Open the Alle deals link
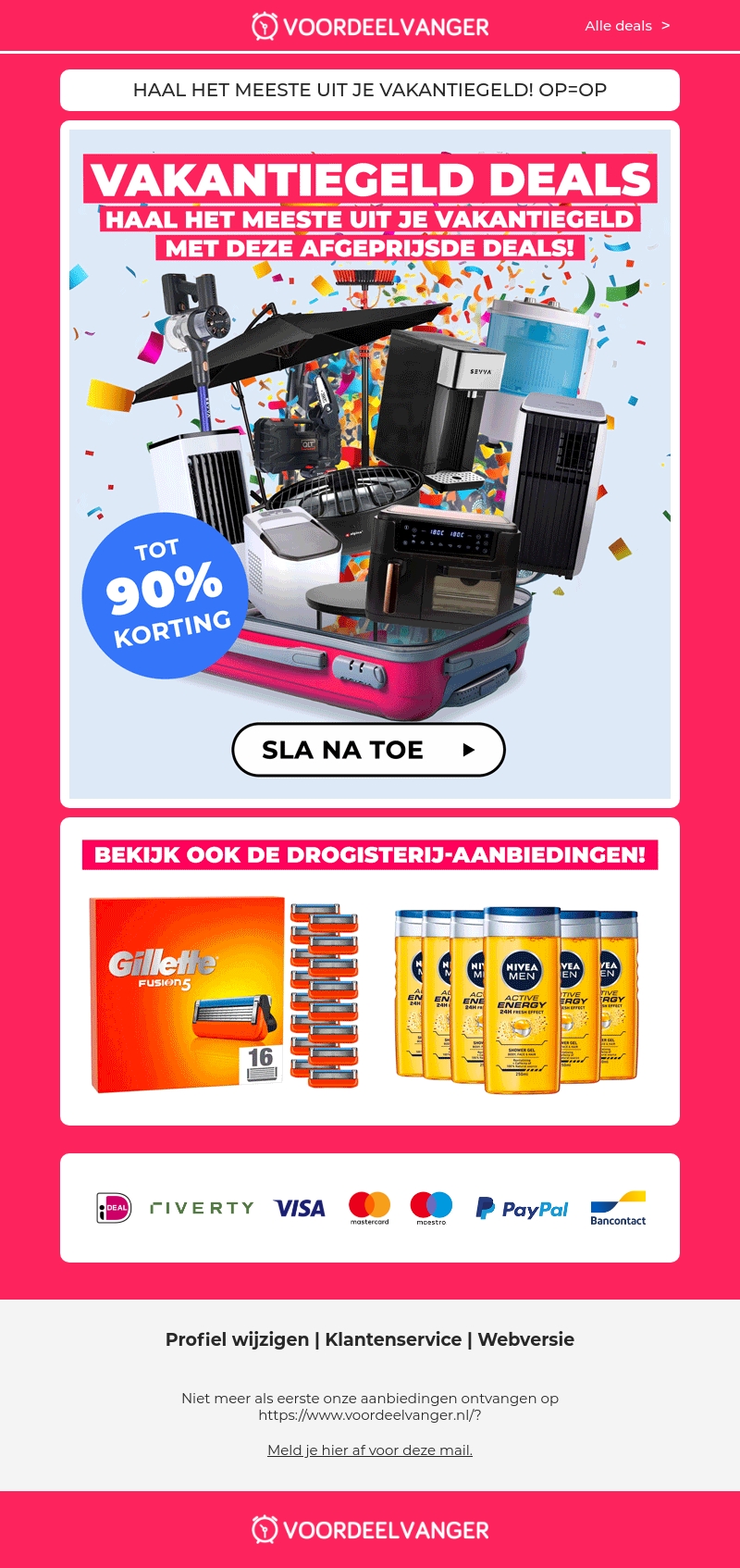 click(x=626, y=26)
